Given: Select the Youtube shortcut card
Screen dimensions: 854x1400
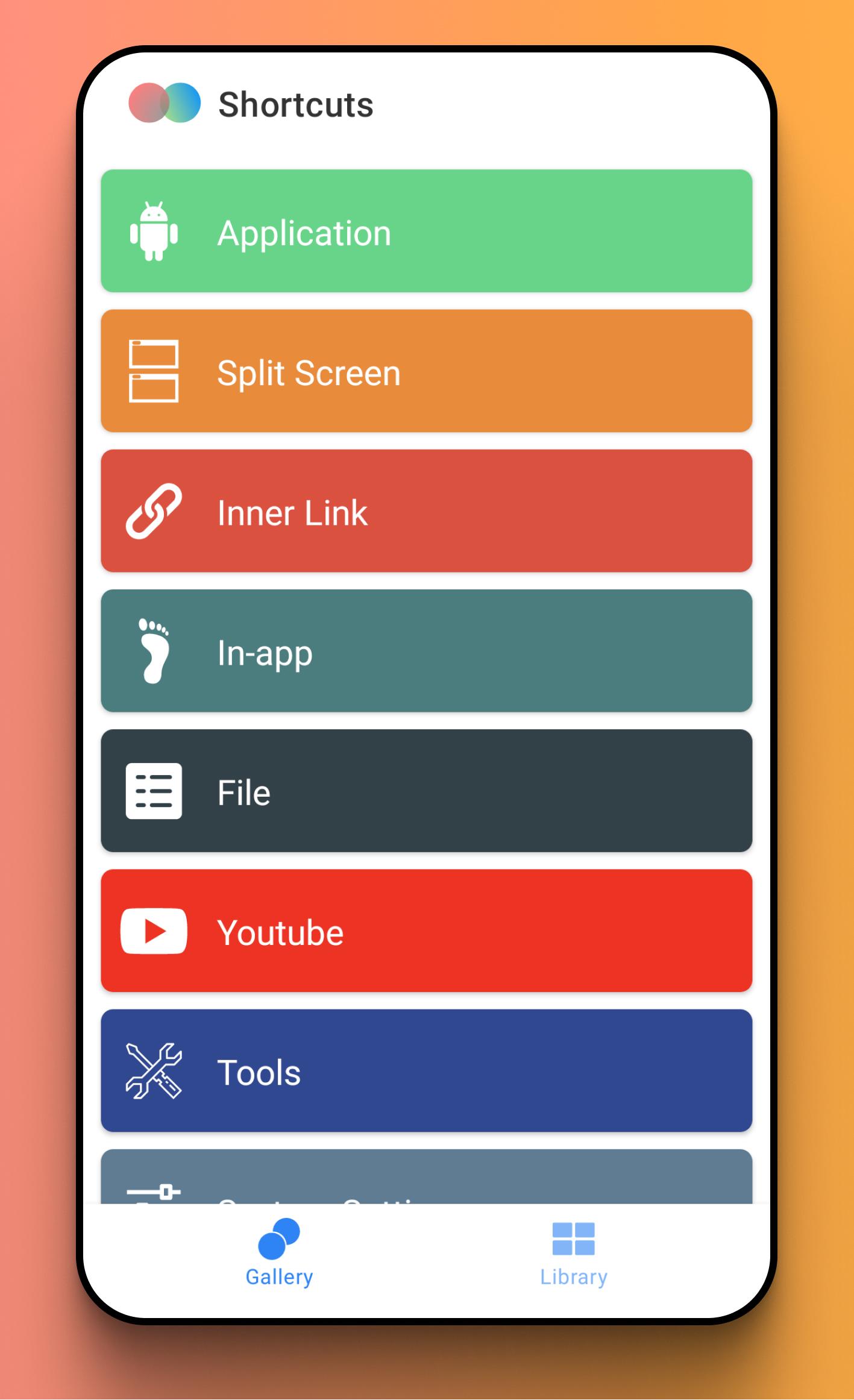Looking at the screenshot, I should (x=426, y=931).
